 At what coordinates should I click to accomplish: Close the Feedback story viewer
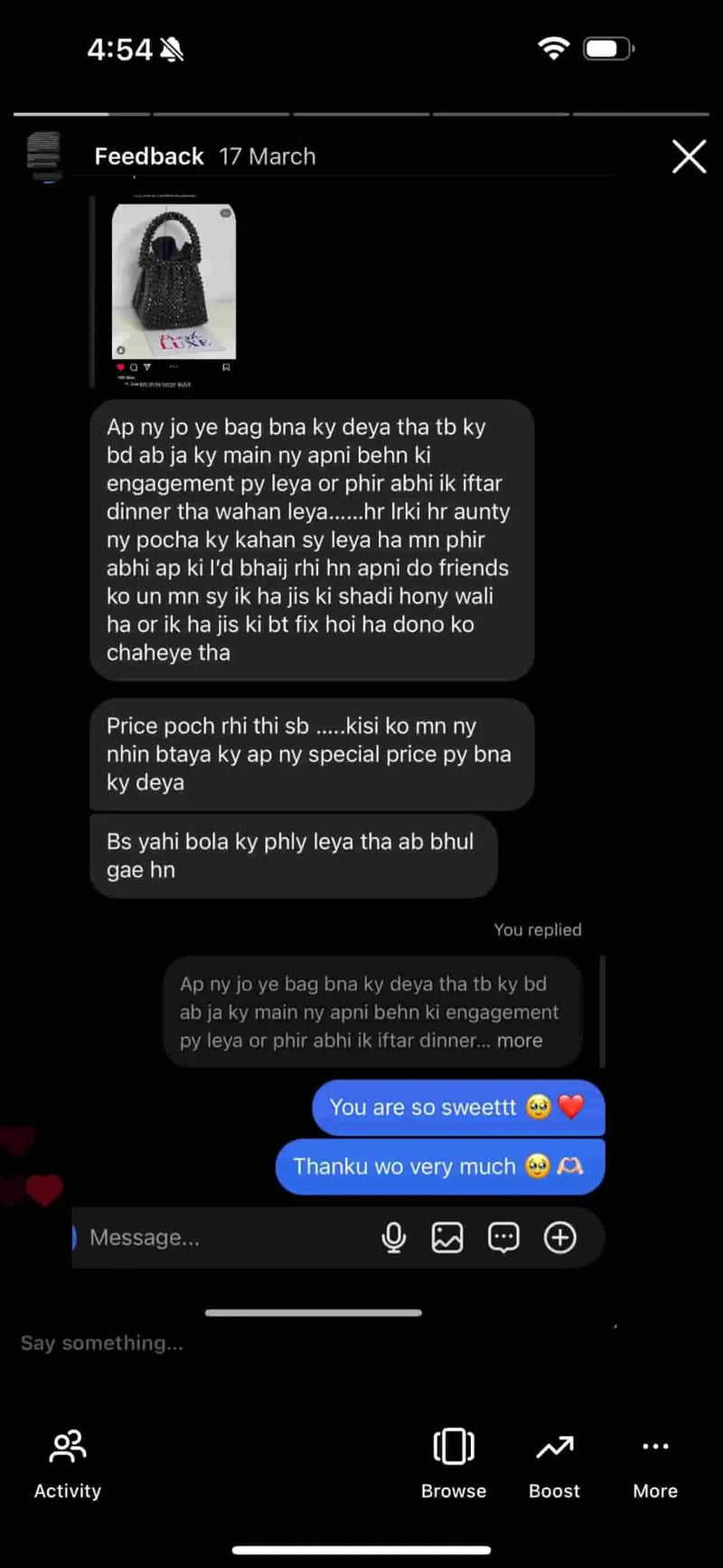[689, 156]
